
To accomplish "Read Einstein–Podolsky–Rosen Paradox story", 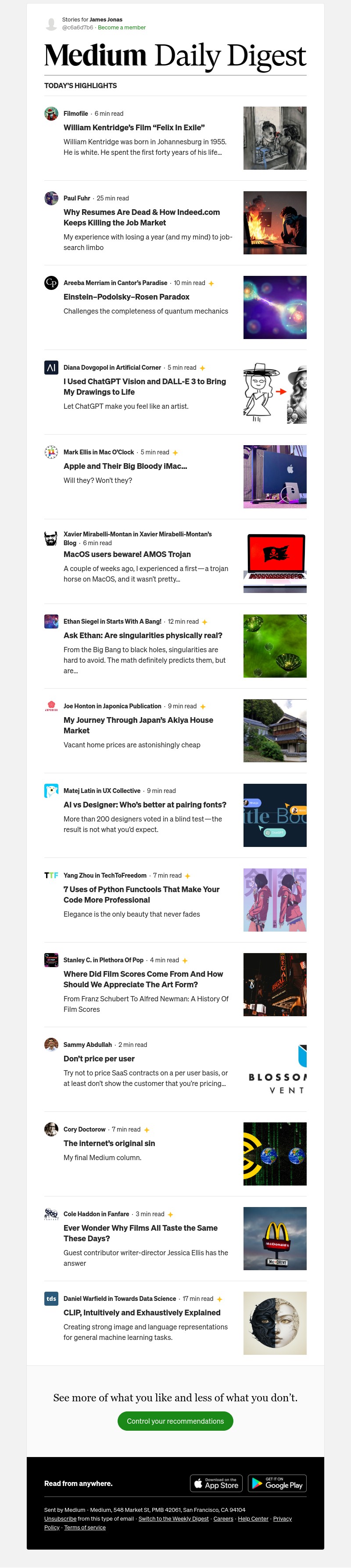I will click(x=126, y=297).
